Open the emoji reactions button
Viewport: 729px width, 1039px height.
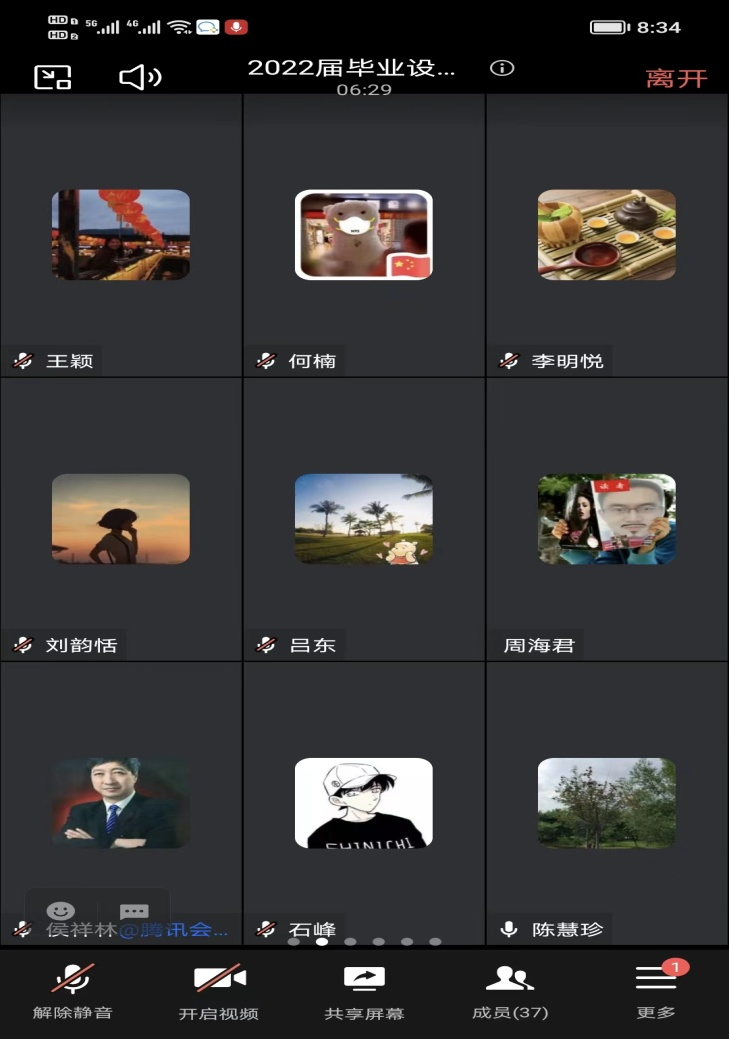61,911
